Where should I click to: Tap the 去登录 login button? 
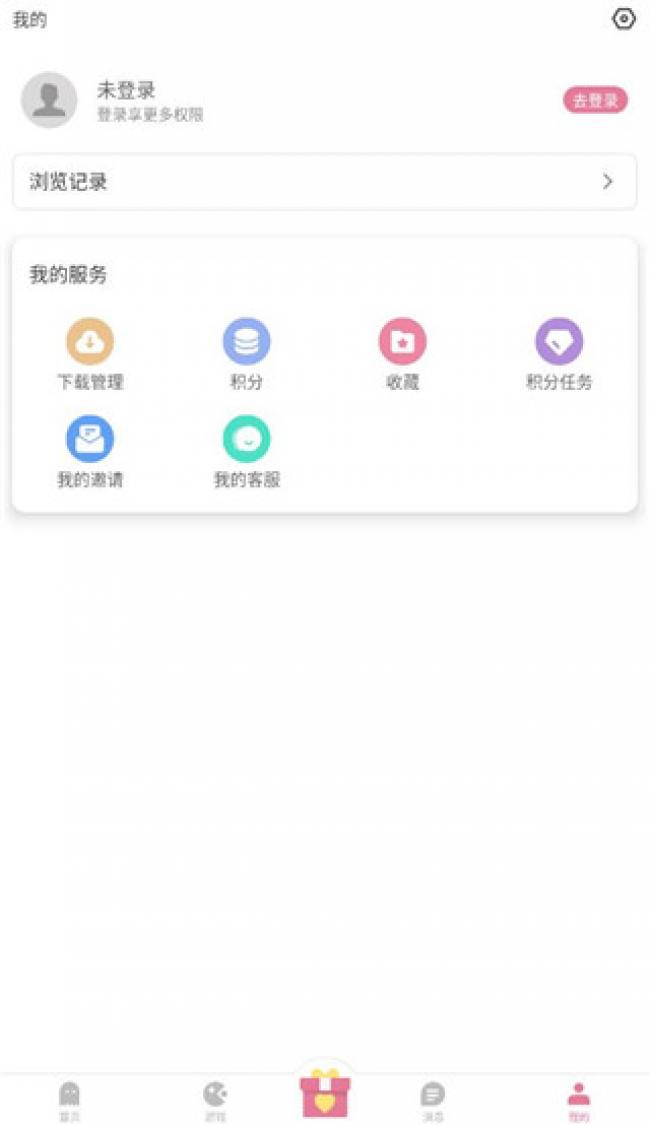pos(595,100)
